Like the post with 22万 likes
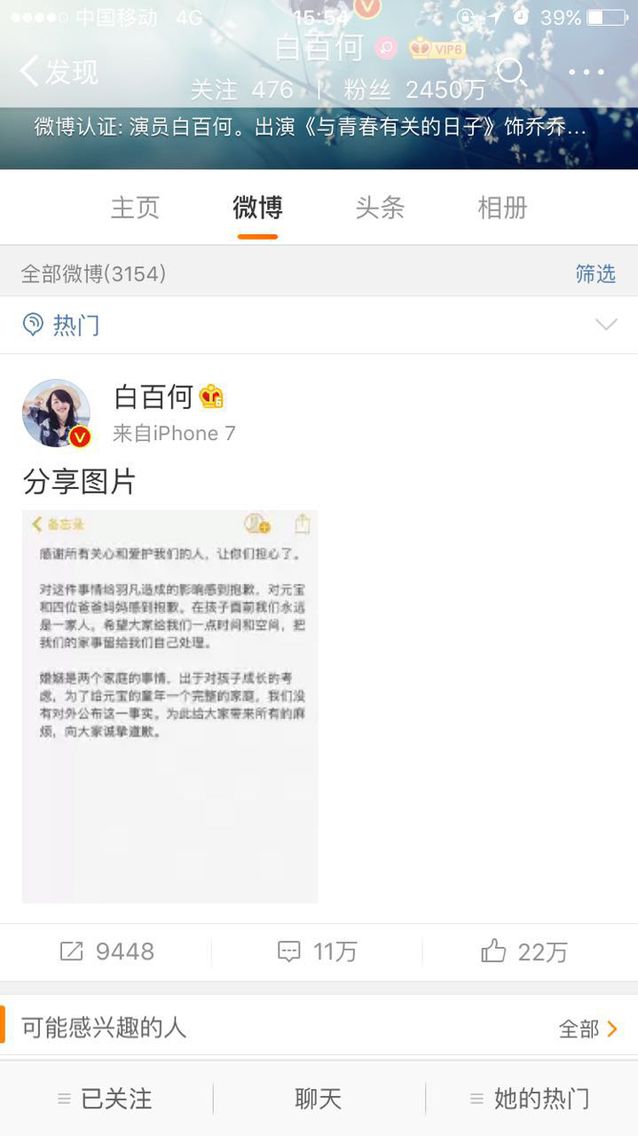638x1136 pixels. [524, 951]
